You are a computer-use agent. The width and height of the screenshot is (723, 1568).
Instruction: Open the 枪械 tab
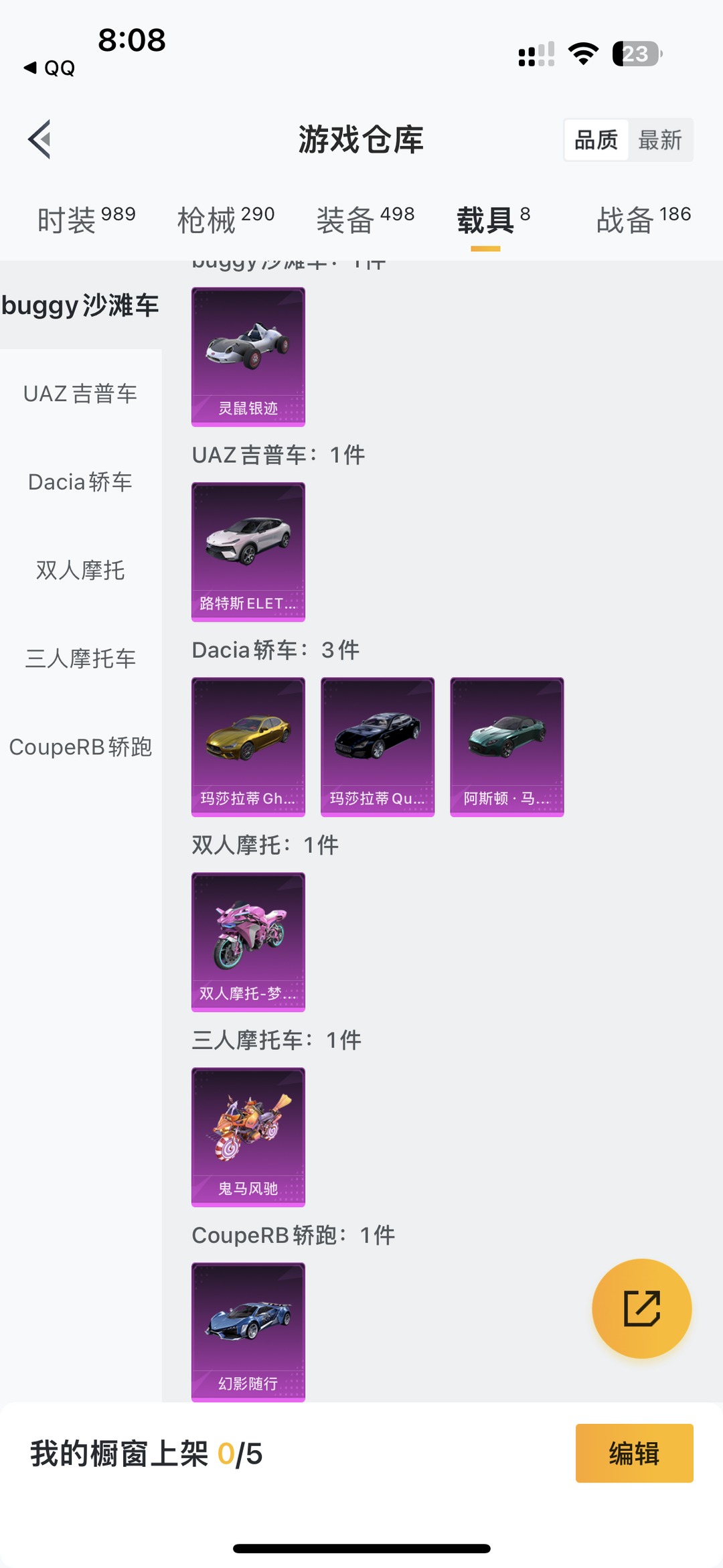click(226, 220)
